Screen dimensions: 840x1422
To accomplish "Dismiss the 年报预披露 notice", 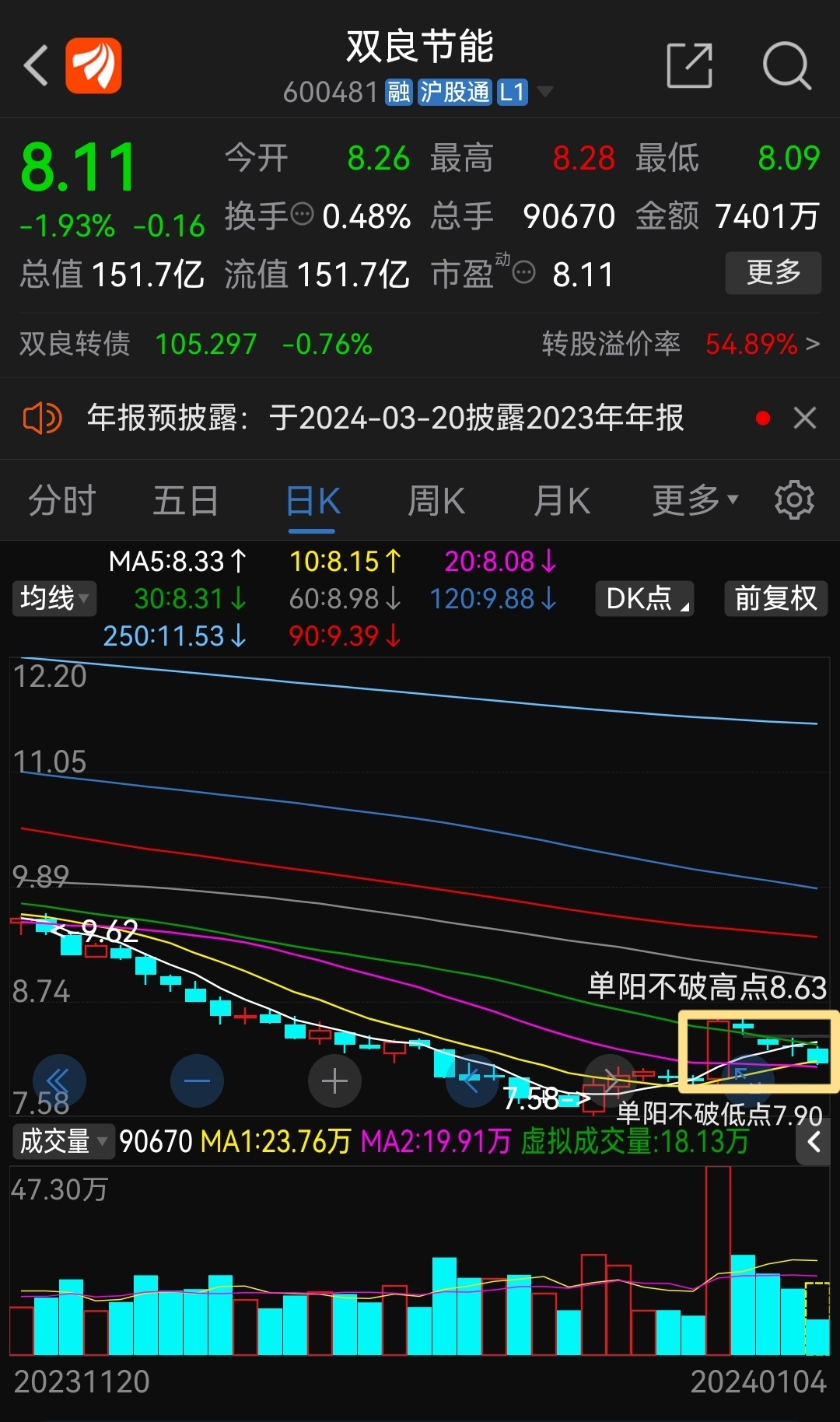I will point(805,419).
